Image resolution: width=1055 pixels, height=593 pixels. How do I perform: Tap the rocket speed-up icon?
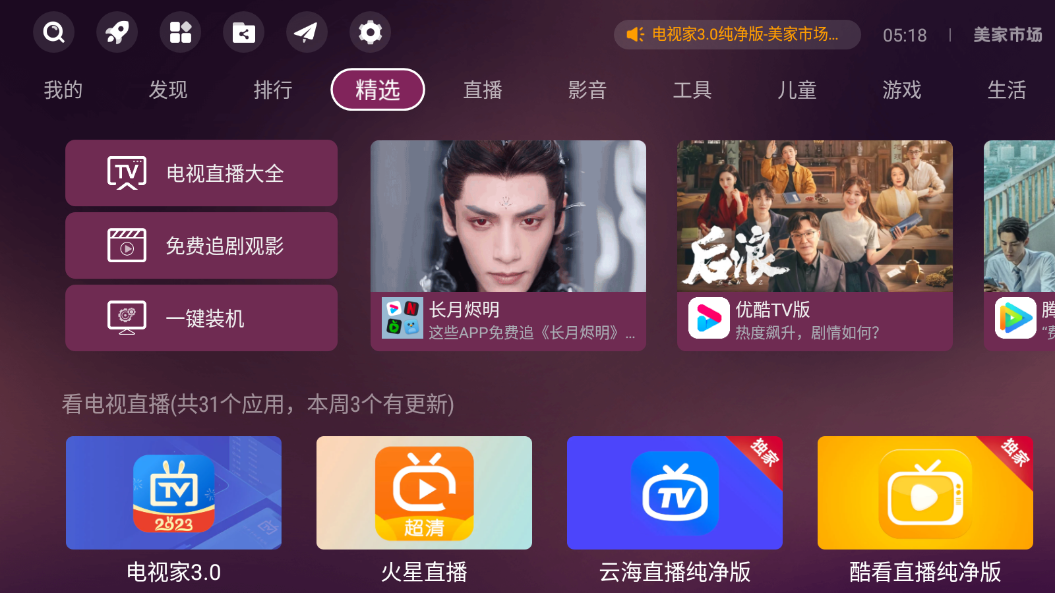point(117,33)
